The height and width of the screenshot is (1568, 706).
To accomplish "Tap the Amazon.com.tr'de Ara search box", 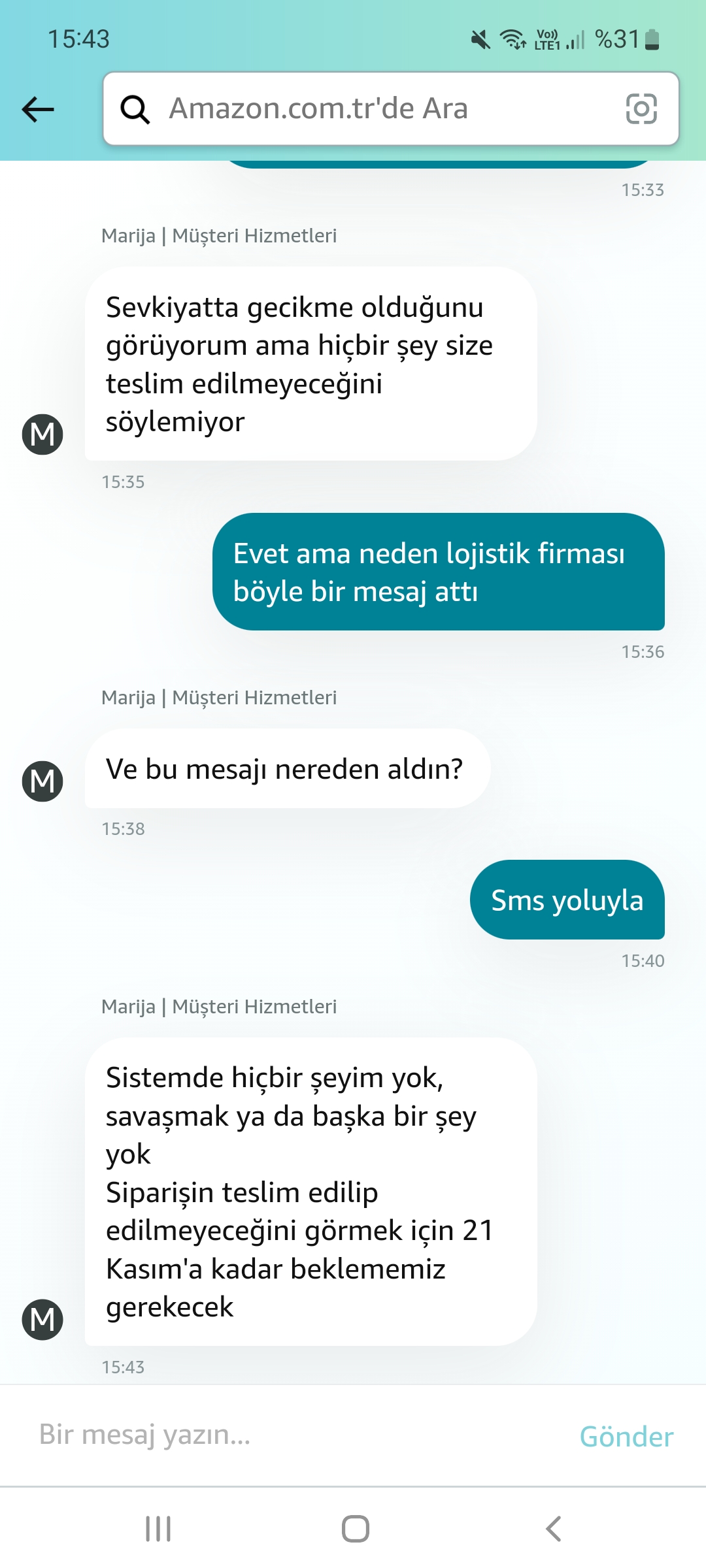I will (366, 108).
